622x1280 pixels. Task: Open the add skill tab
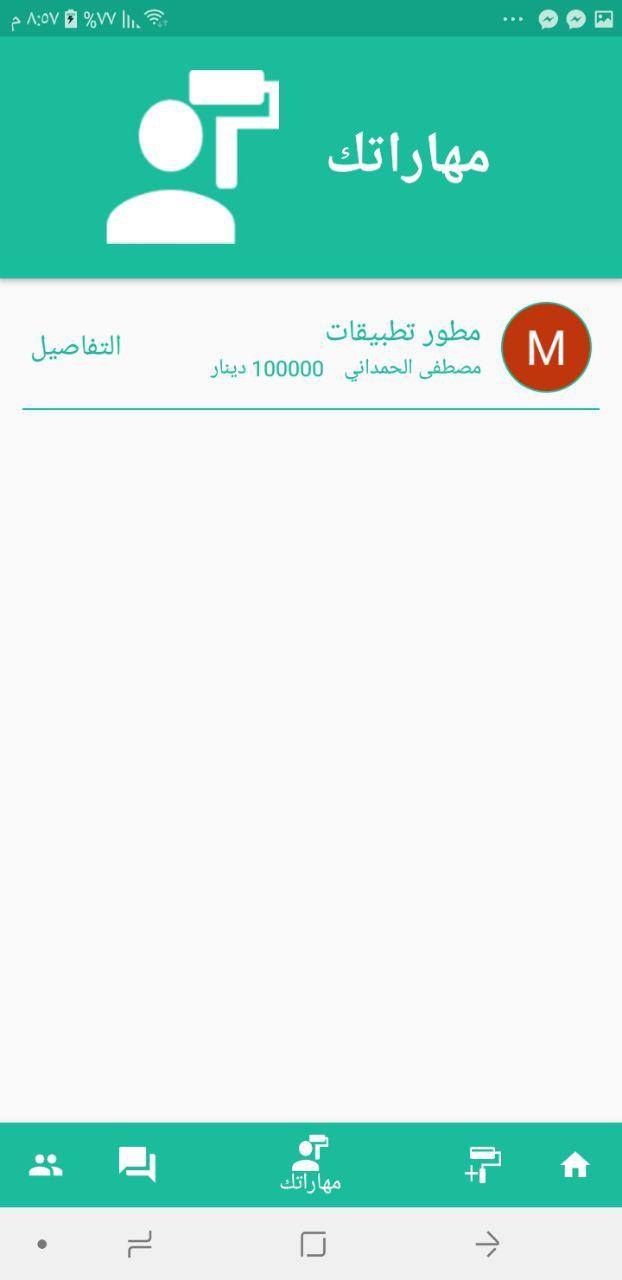[x=483, y=1165]
